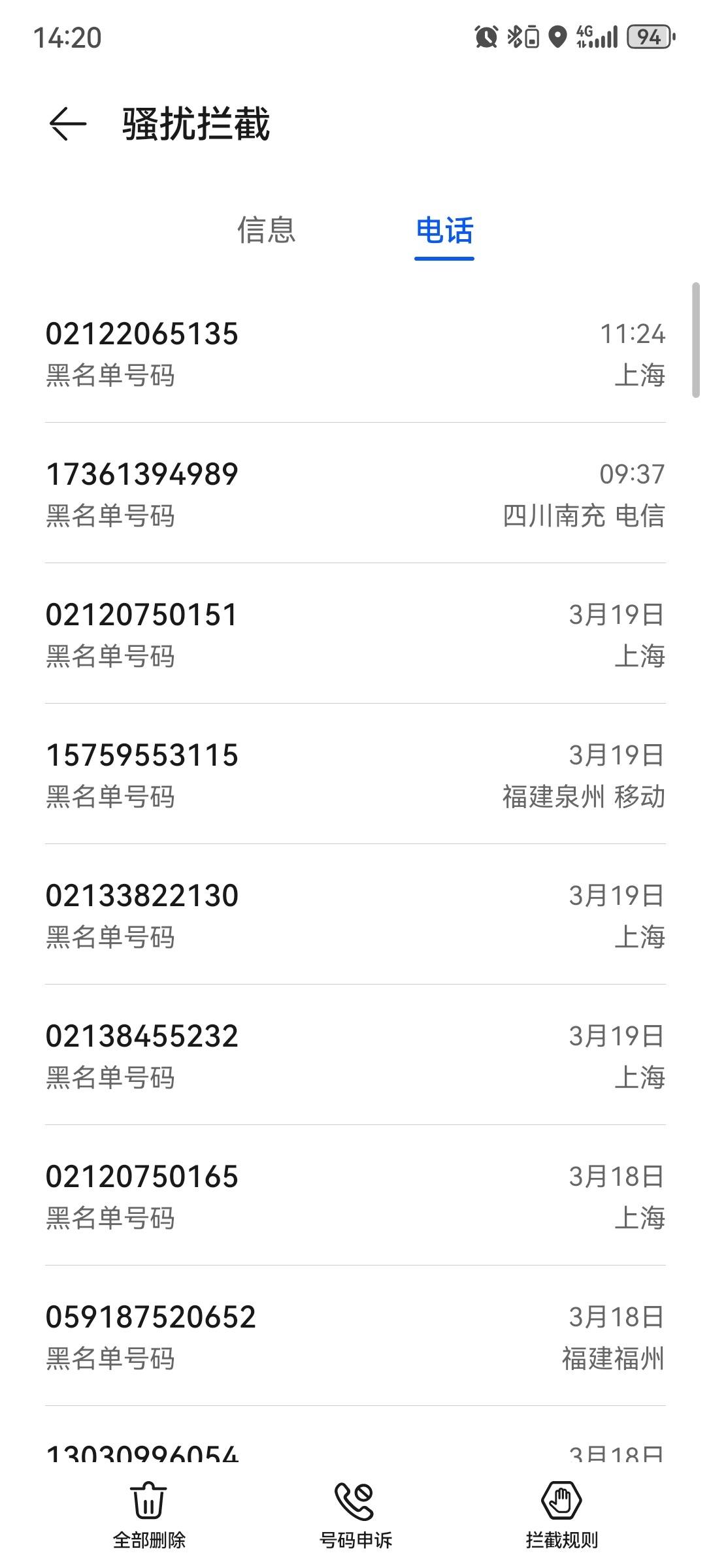View the 02120750165 entry from 3月18日
Image resolution: width=711 pixels, height=1568 pixels.
(355, 1196)
